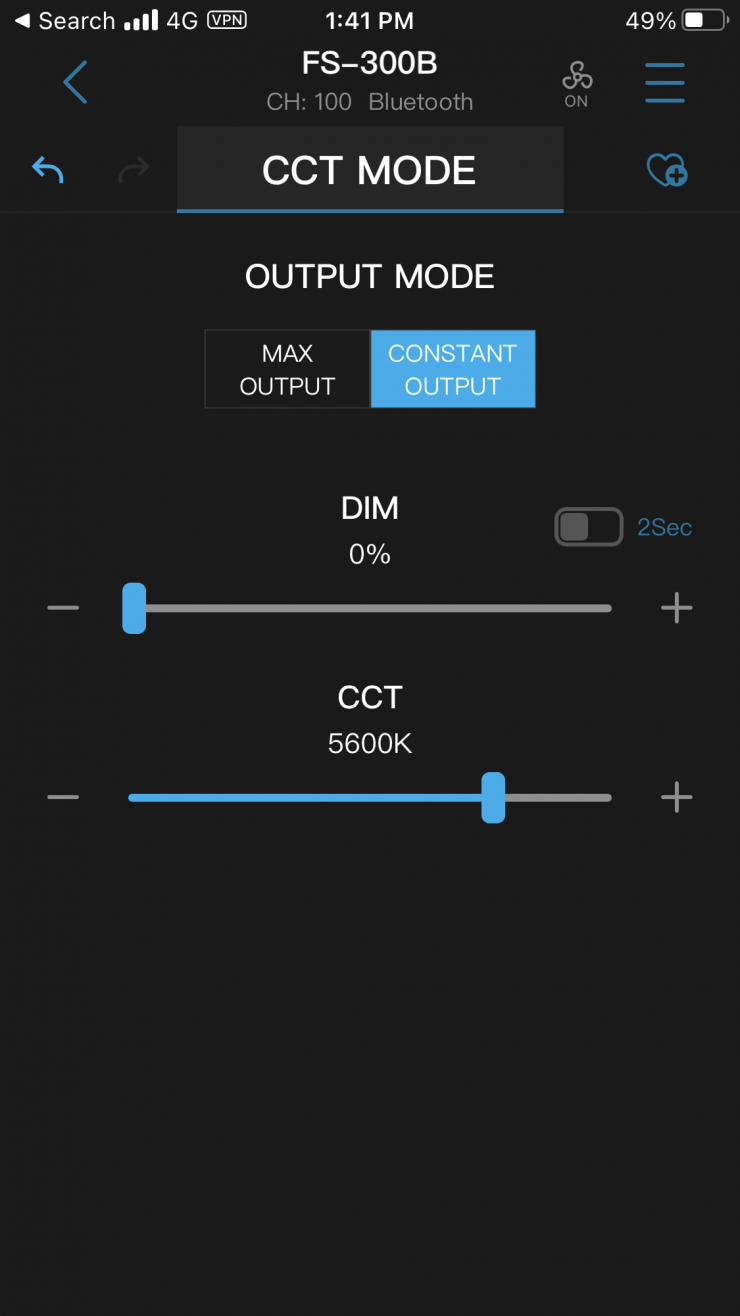
Task: Open the CCT MODE selector
Action: pyautogui.click(x=370, y=170)
